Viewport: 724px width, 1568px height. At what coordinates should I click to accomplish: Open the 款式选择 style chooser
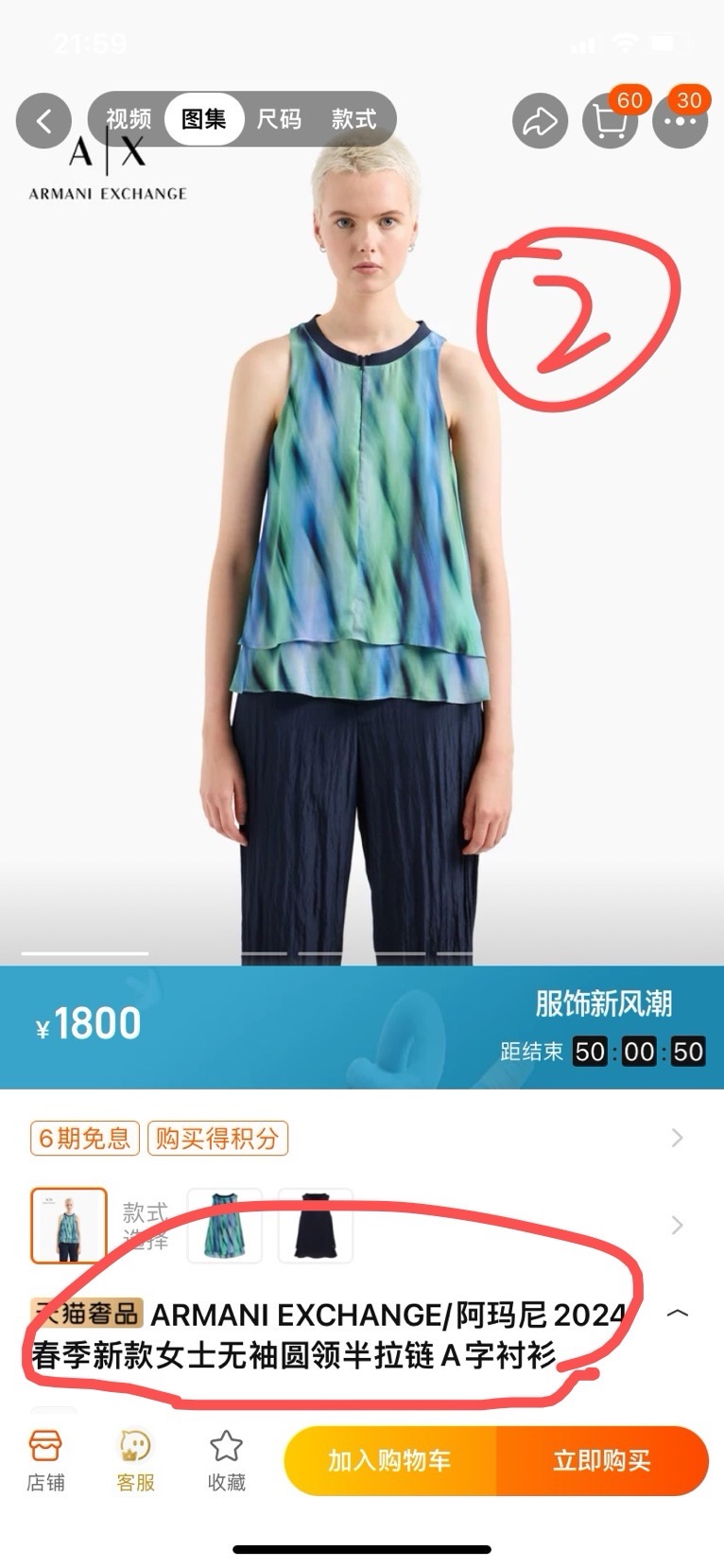pos(677,1226)
